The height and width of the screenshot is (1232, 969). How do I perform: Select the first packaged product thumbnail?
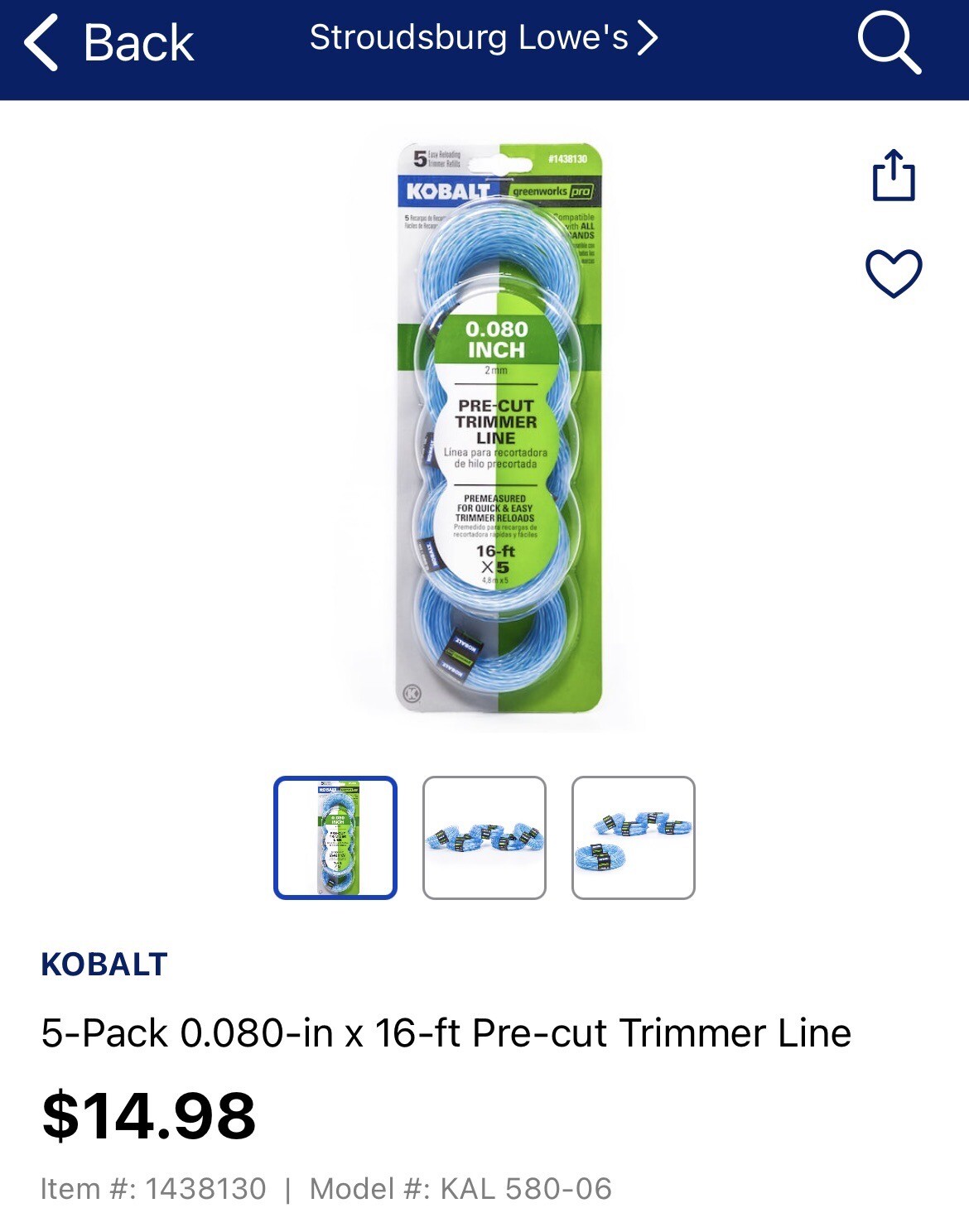tap(335, 838)
